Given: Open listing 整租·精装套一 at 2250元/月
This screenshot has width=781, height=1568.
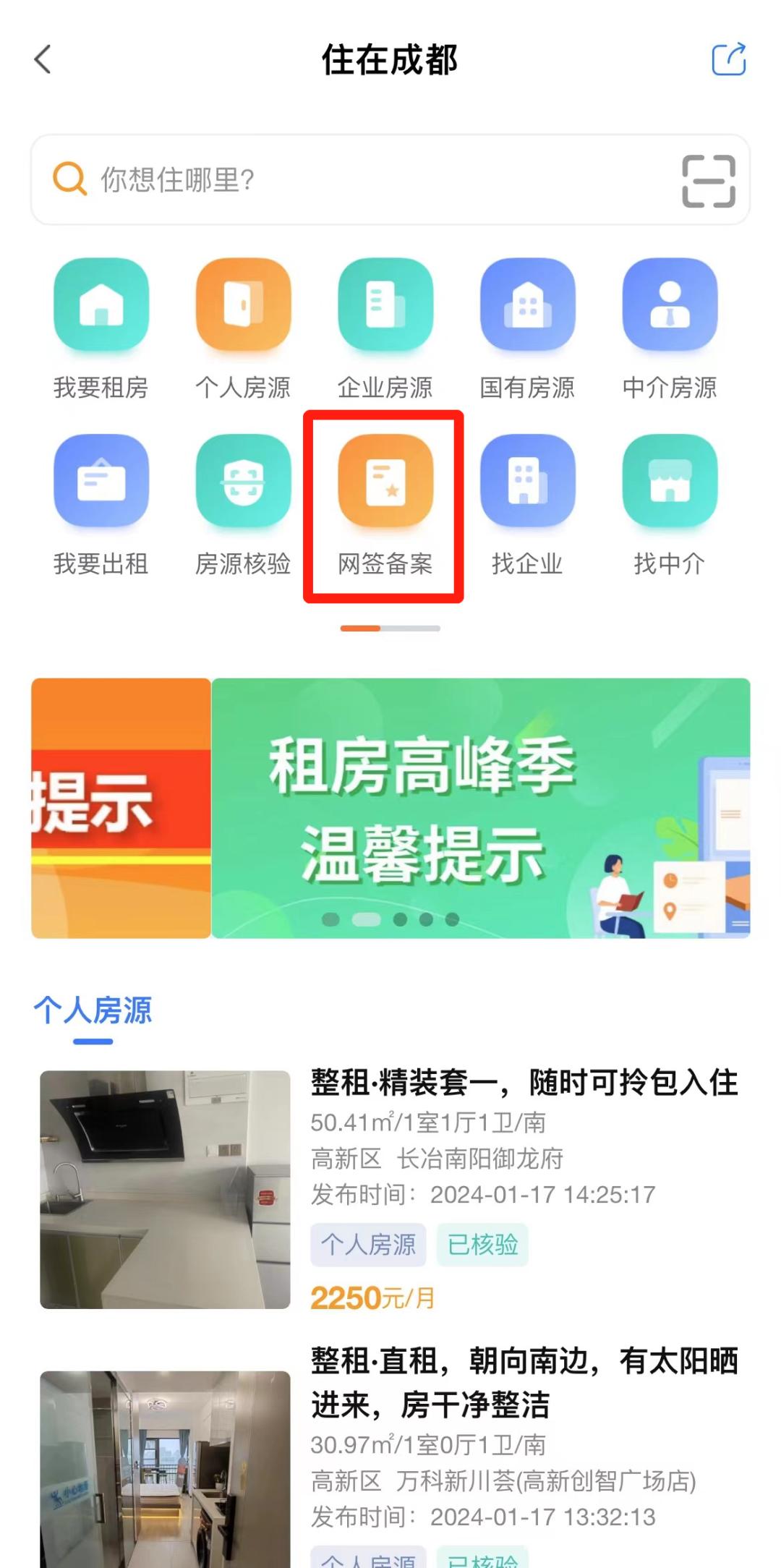Looking at the screenshot, I should (x=524, y=1083).
